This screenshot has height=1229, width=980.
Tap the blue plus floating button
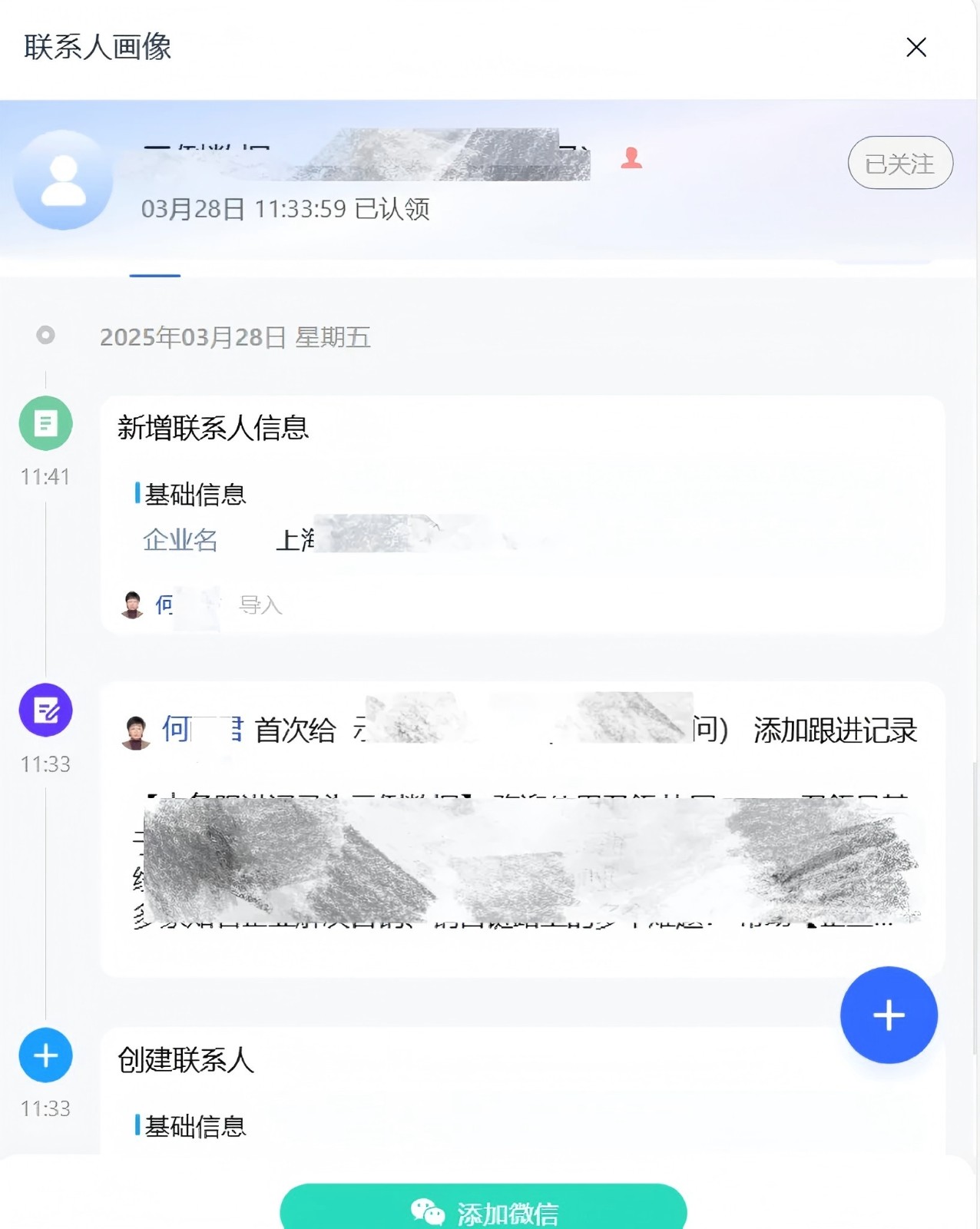889,1015
